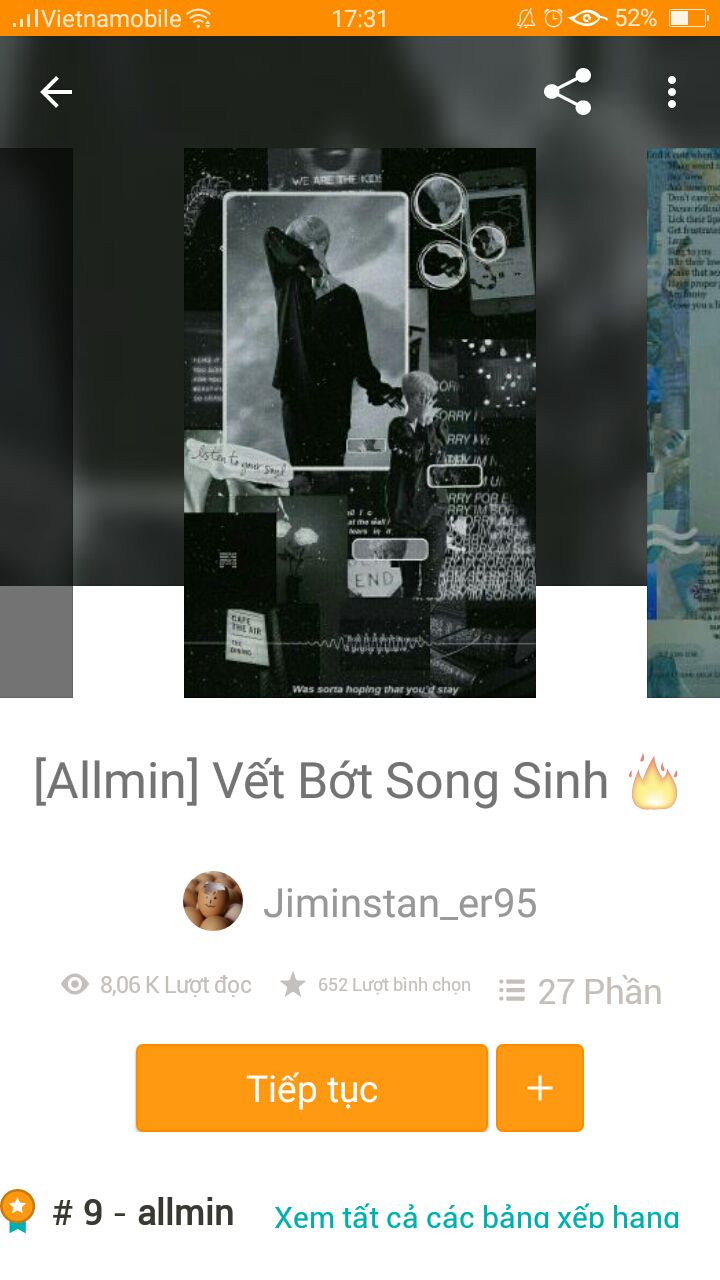720x1280 pixels.
Task: Go back using the arrow icon
Action: [56, 92]
